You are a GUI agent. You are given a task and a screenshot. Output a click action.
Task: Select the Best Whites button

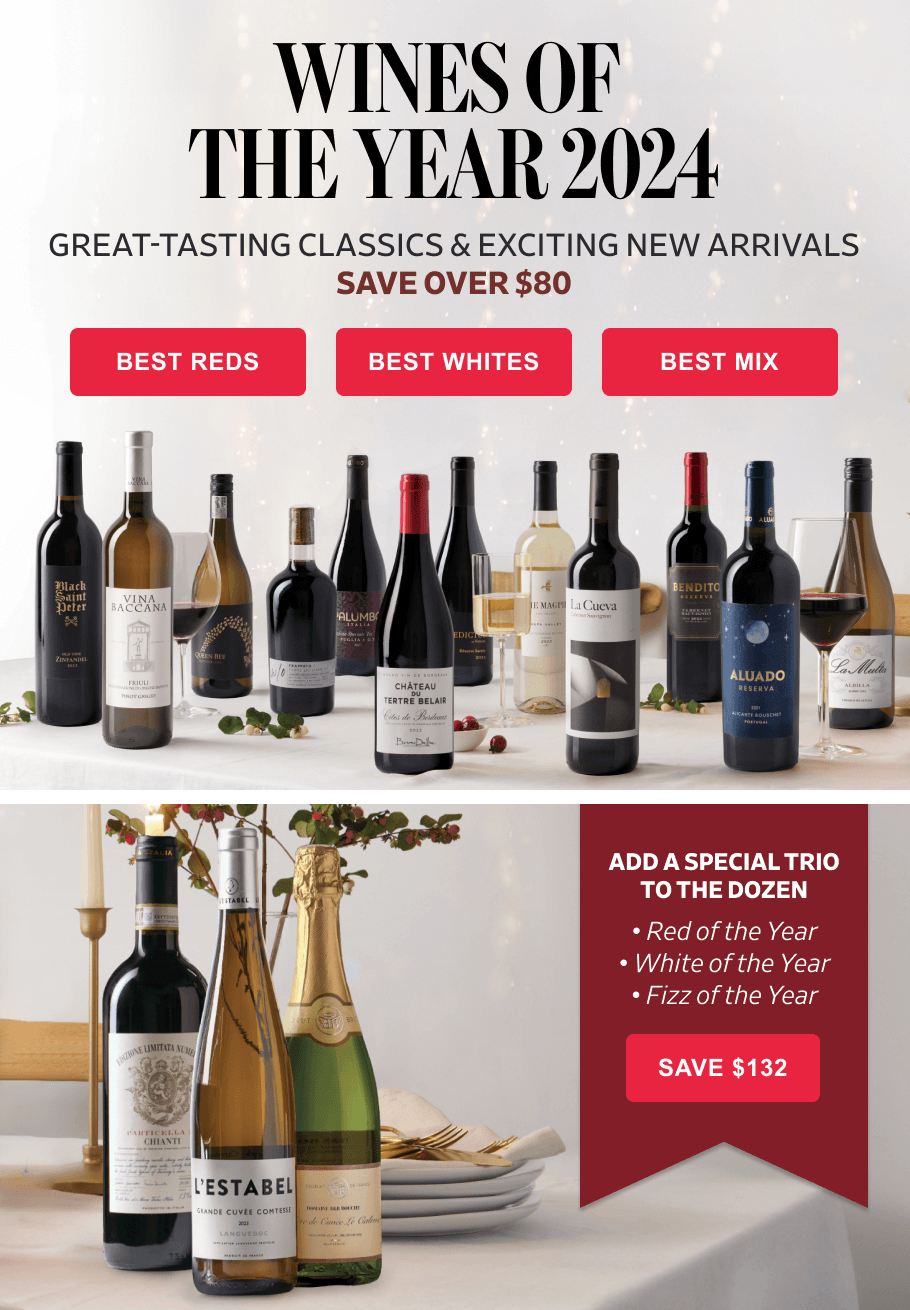tap(454, 362)
